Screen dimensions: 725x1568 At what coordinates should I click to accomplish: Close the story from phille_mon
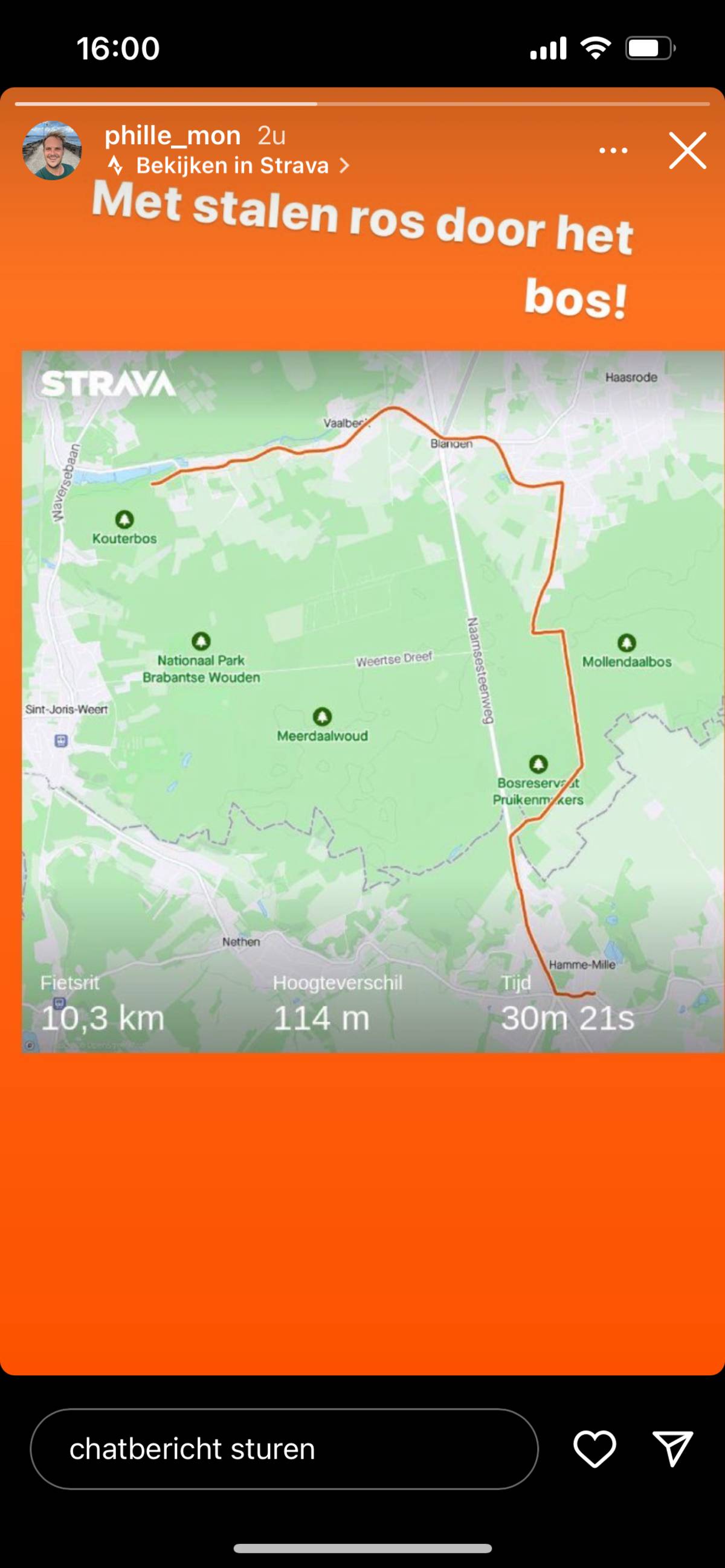click(687, 150)
